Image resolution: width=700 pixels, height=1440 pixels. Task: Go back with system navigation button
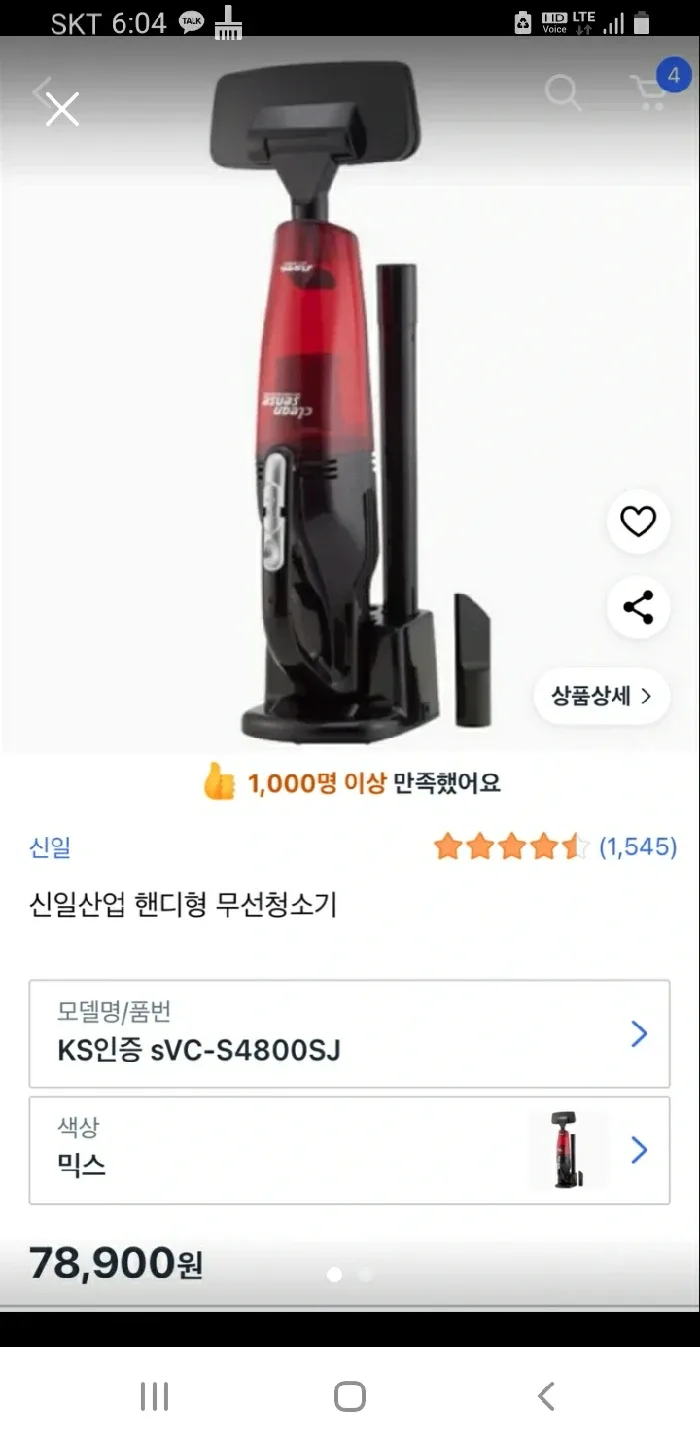[546, 1396]
